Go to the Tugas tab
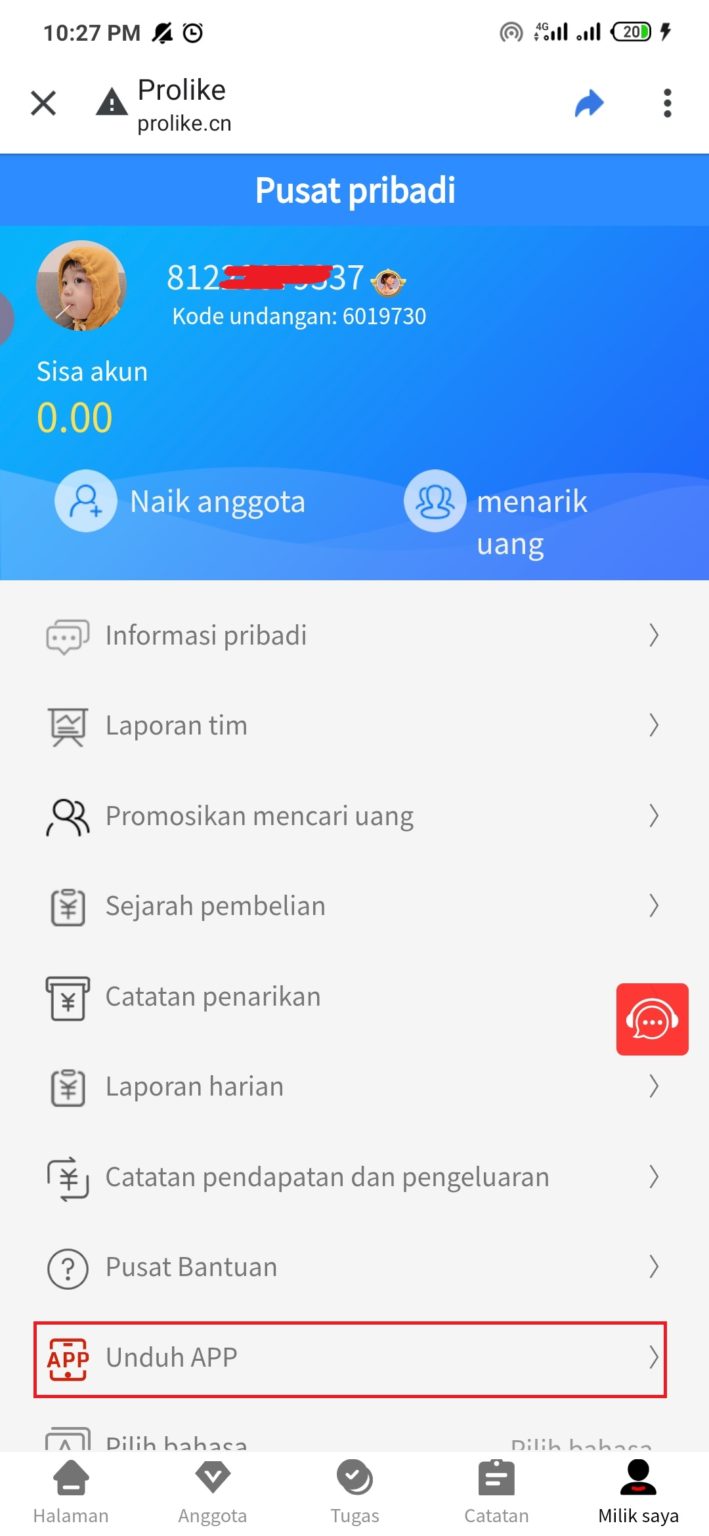The width and height of the screenshot is (709, 1536). tap(354, 1492)
